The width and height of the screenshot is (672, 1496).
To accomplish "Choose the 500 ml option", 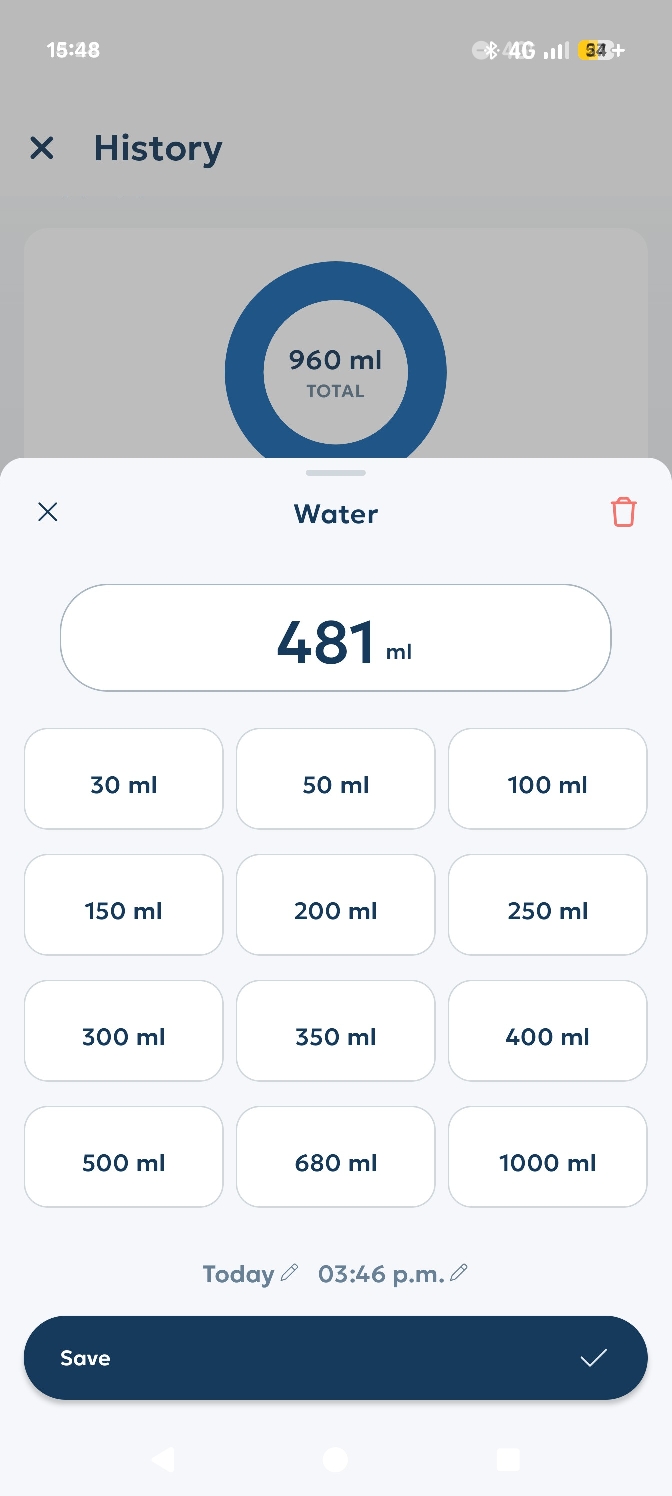I will click(x=123, y=1157).
